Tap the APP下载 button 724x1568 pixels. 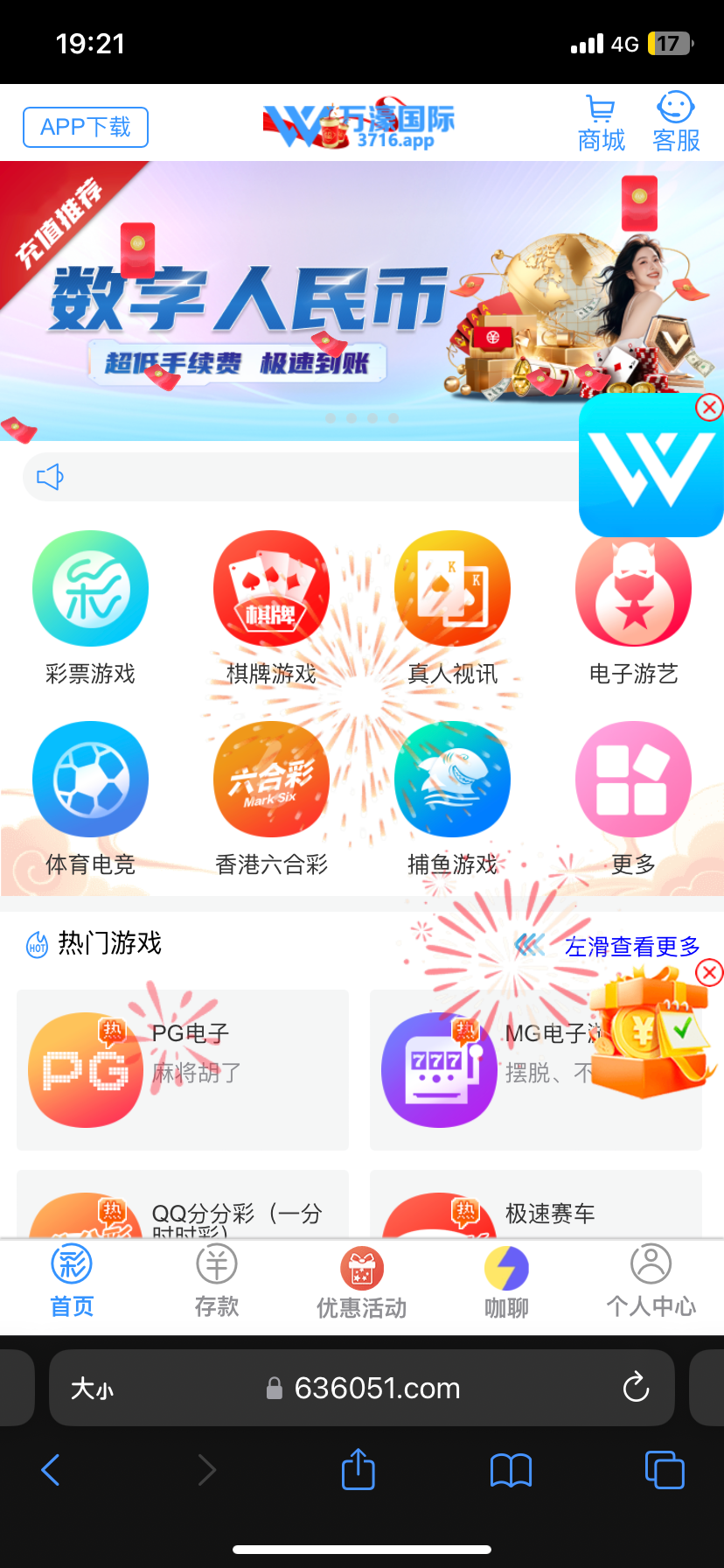coord(86,128)
